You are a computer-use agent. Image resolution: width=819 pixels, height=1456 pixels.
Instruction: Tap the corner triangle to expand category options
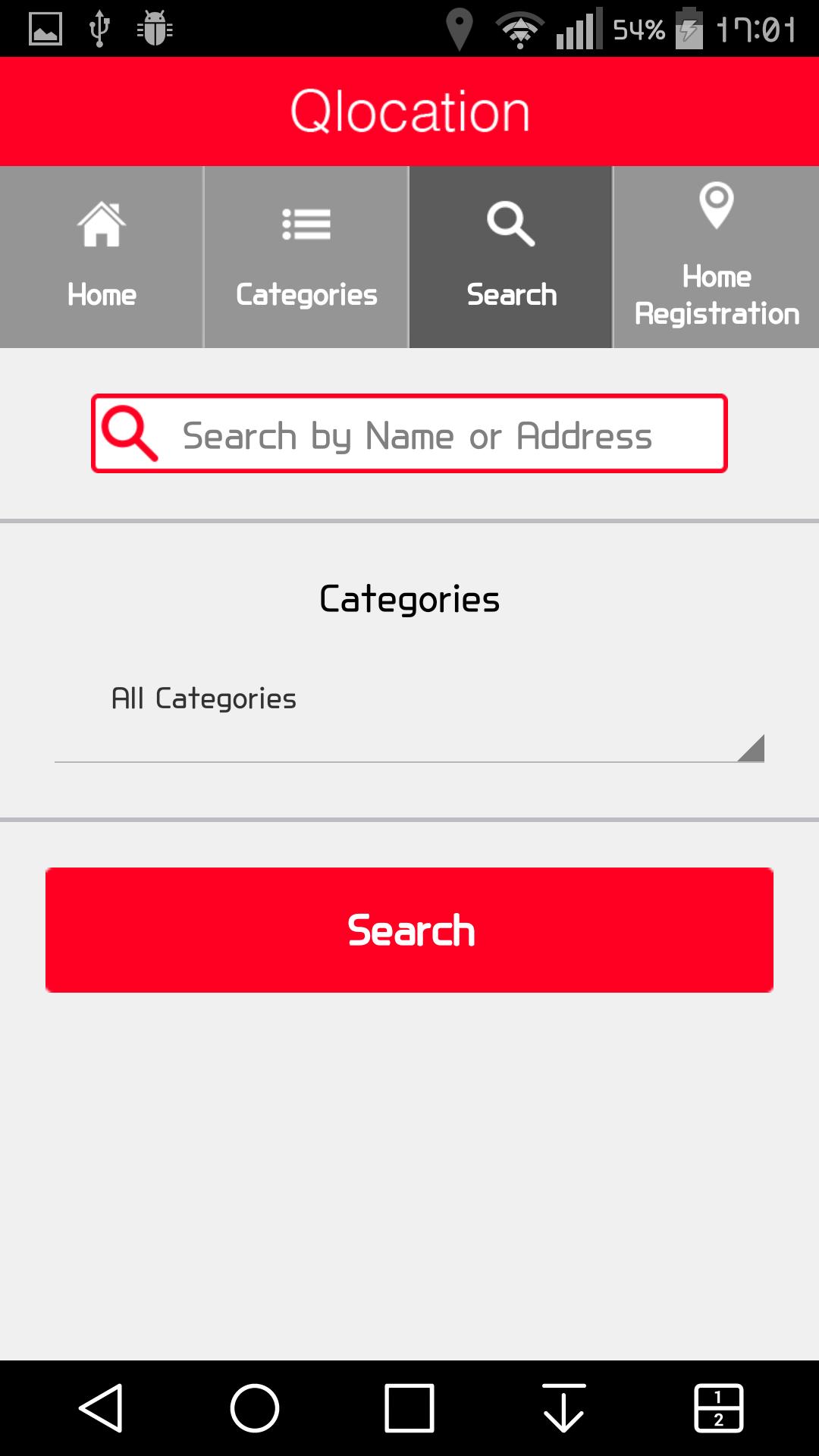click(x=754, y=749)
